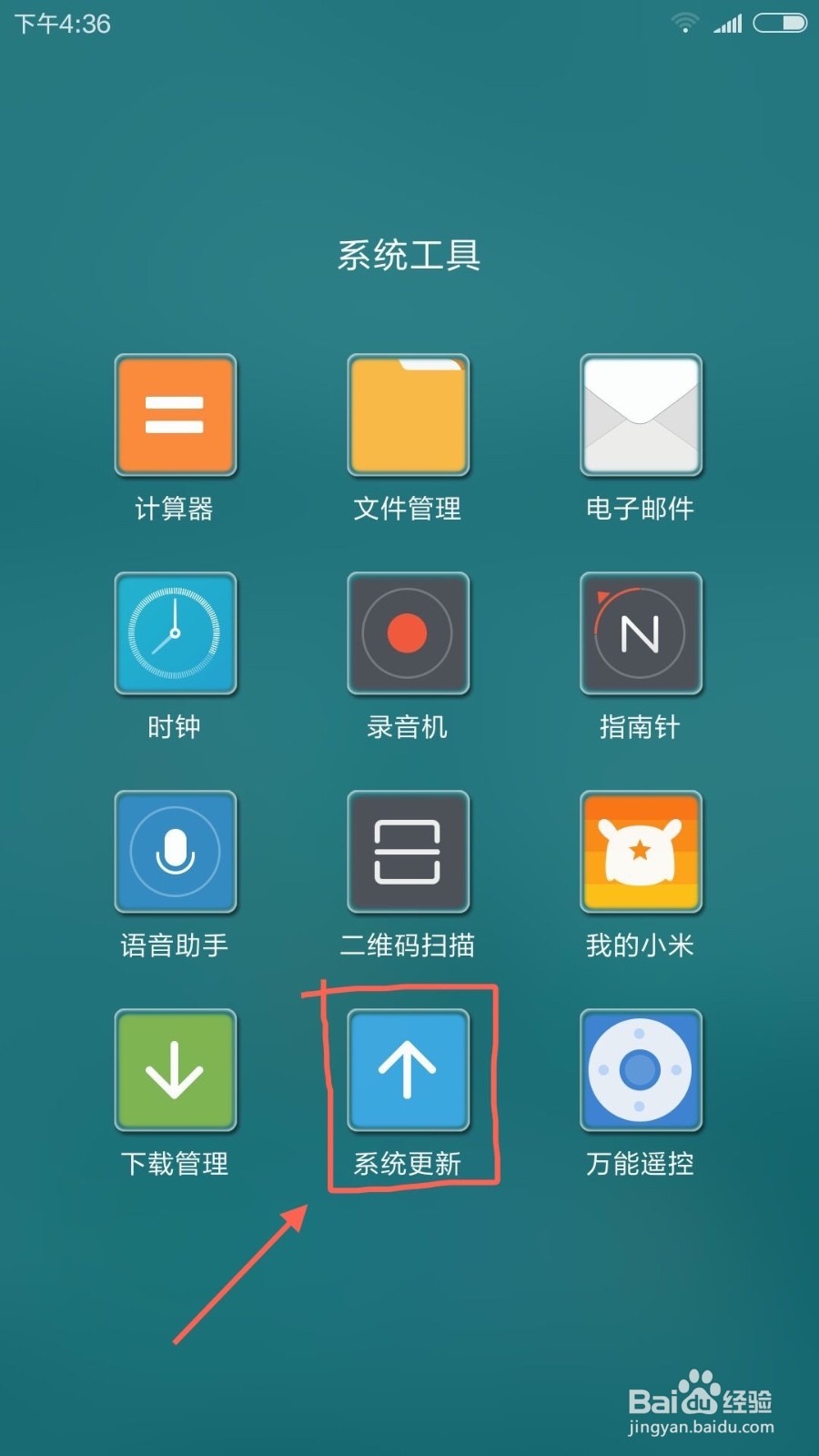Launch the 录音机 recorder
819x1456 pixels.
(408, 633)
